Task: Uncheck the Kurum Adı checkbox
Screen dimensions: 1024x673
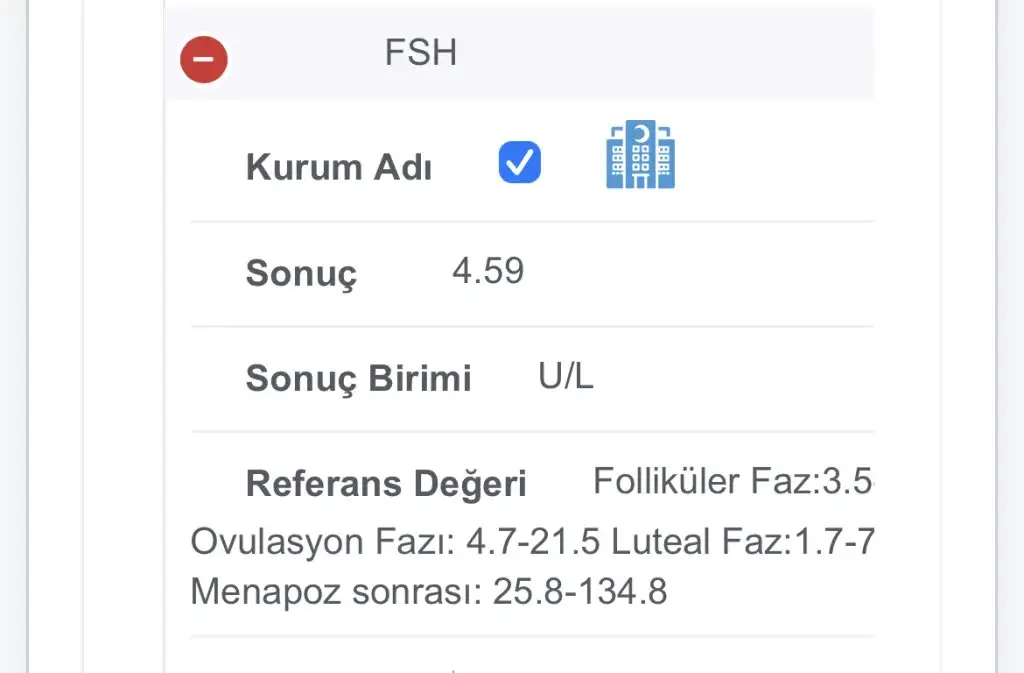Action: 519,163
